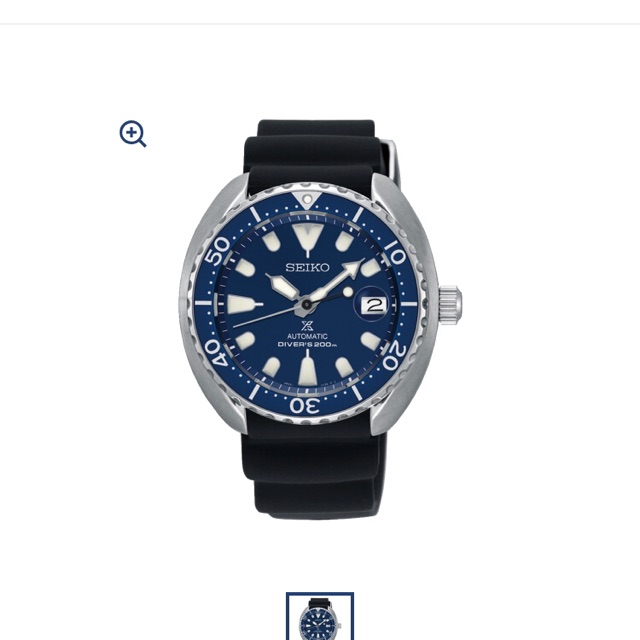Tap the magnifier zoom-in icon
This screenshot has height=640, width=640.
pyautogui.click(x=133, y=133)
